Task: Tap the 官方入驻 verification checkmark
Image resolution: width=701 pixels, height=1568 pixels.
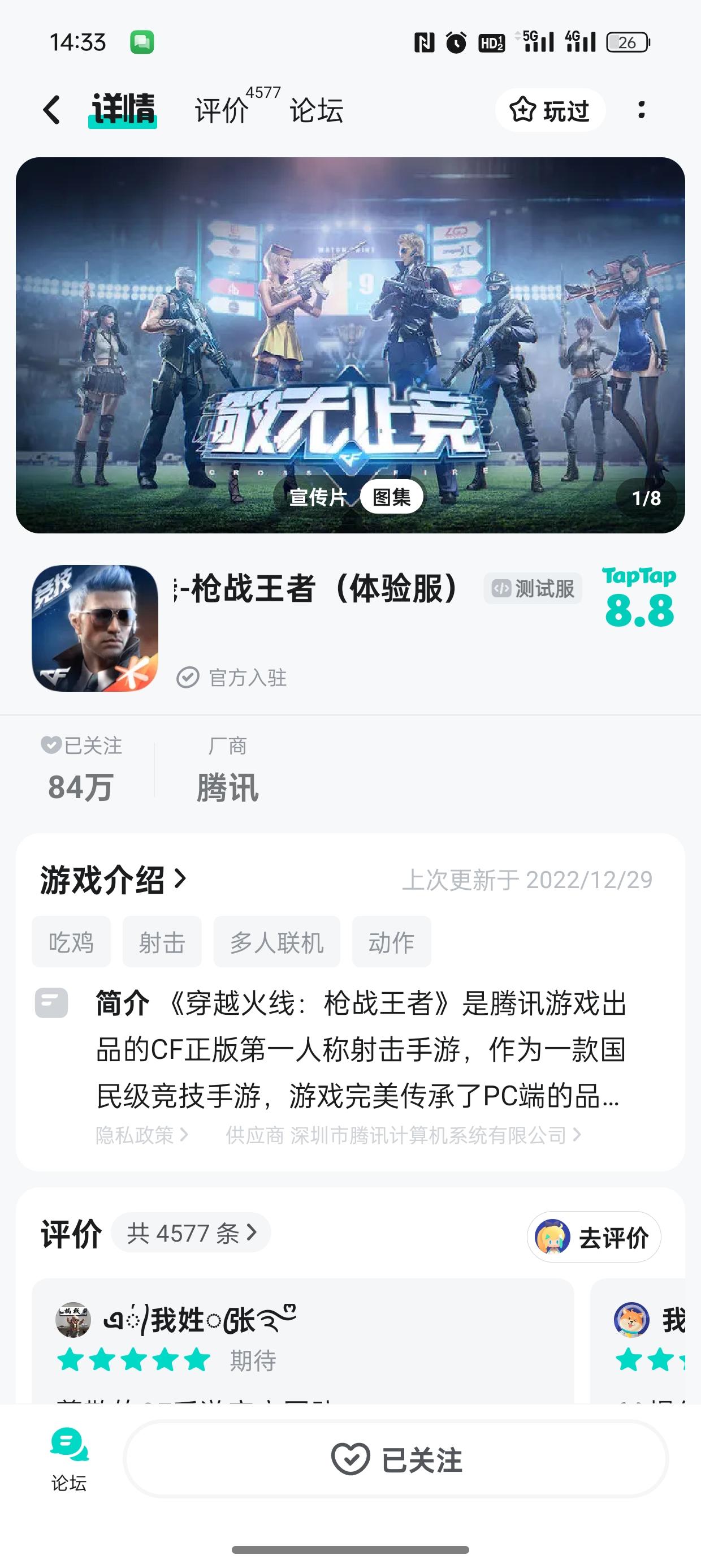Action: 189,678
